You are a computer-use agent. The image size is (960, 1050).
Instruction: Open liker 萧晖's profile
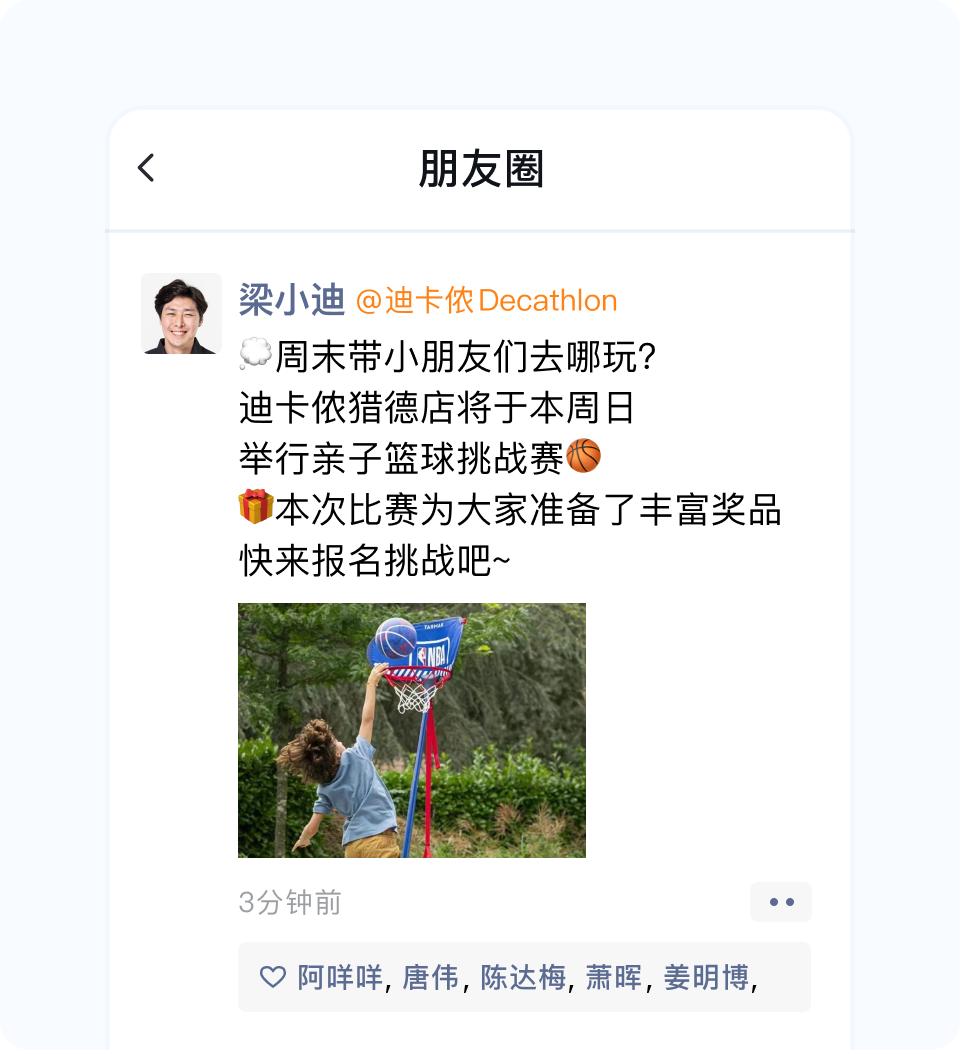coord(613,977)
